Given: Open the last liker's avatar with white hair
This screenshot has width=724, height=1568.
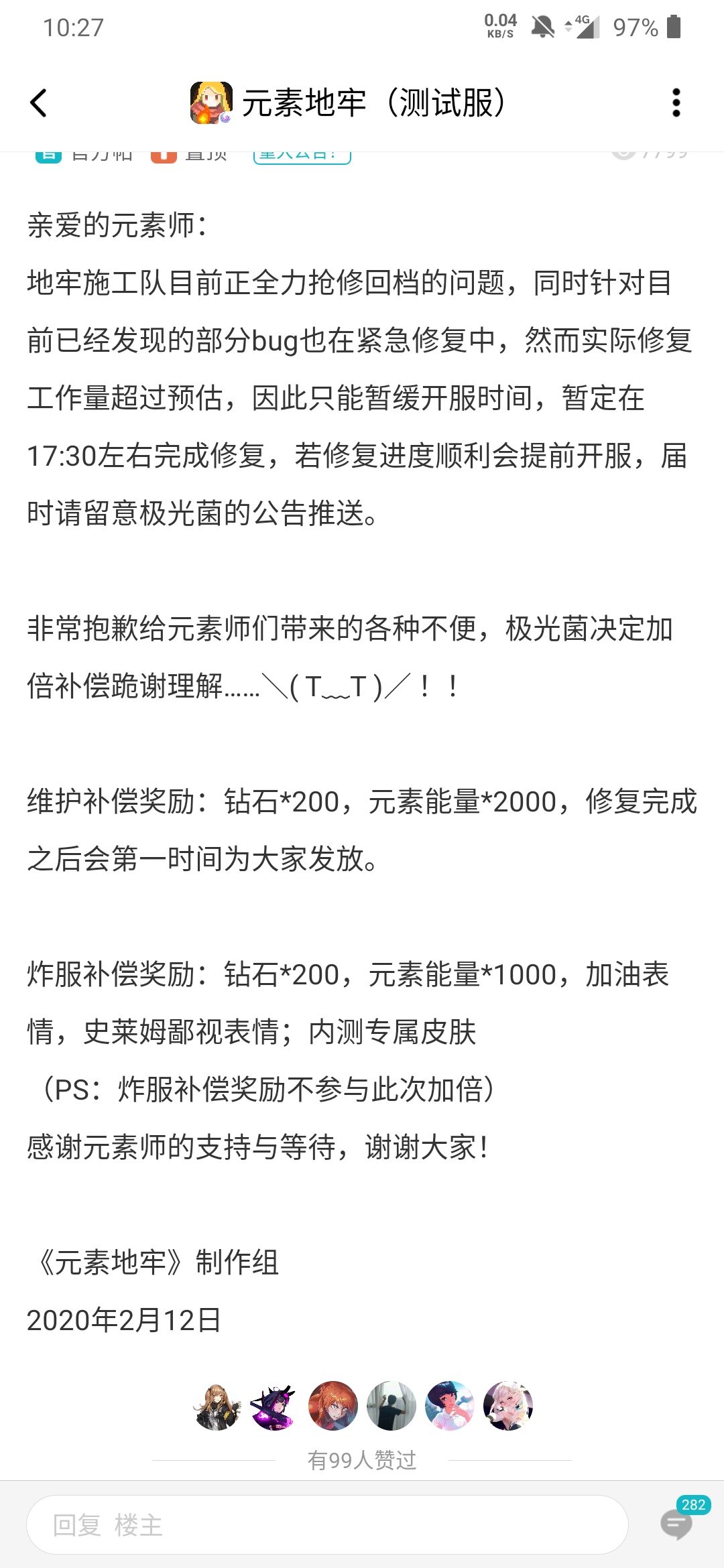Looking at the screenshot, I should 507,1406.
